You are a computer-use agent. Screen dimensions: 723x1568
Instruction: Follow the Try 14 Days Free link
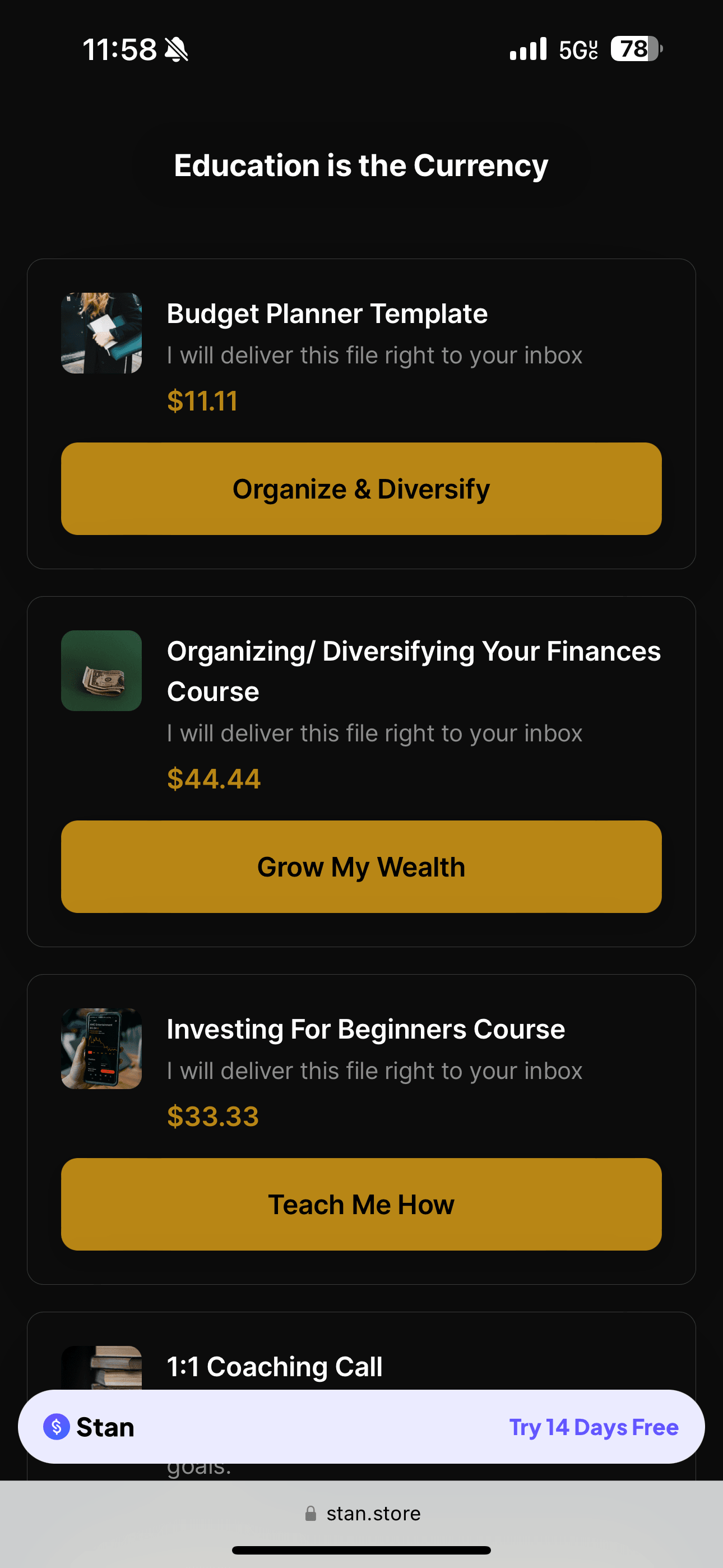[x=594, y=1427]
